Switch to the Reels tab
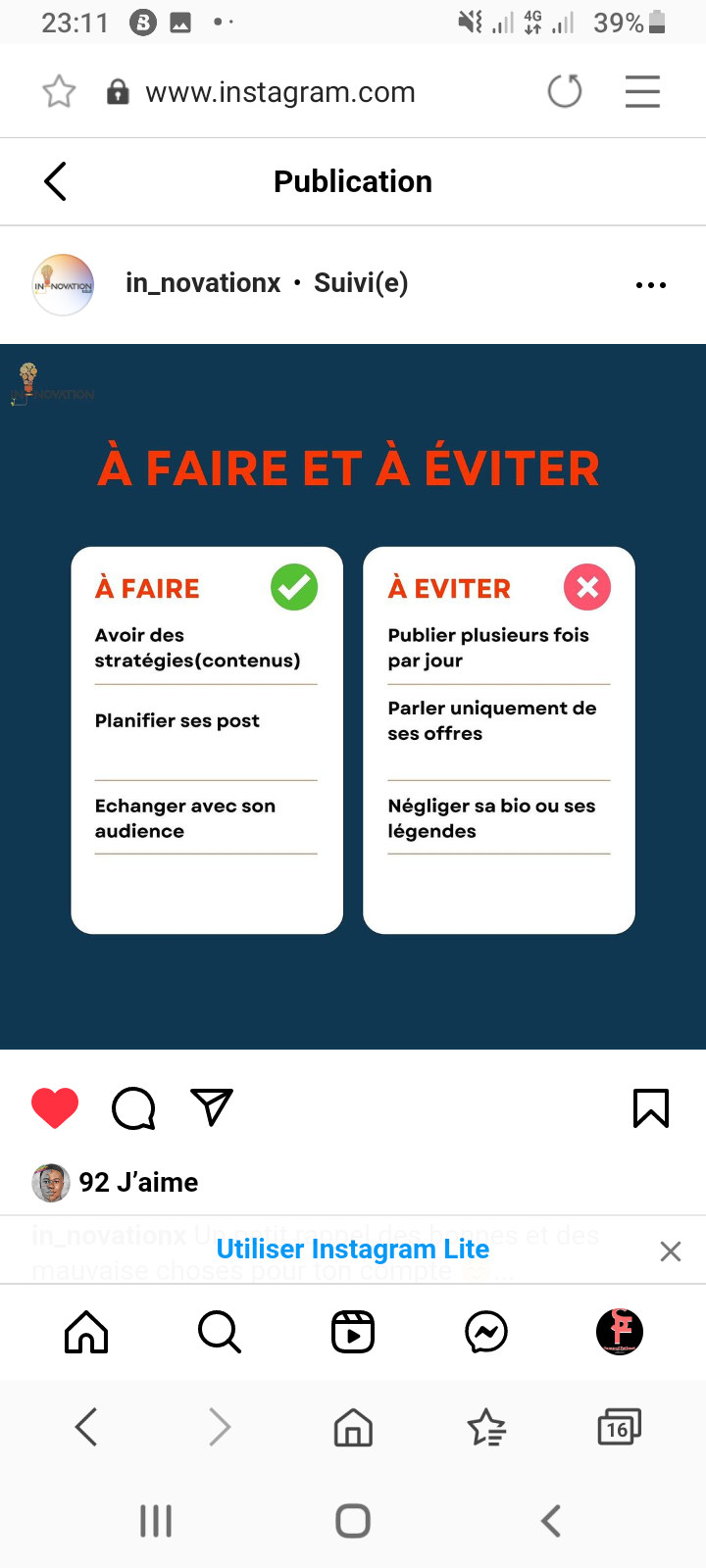706x1568 pixels. [x=353, y=1332]
